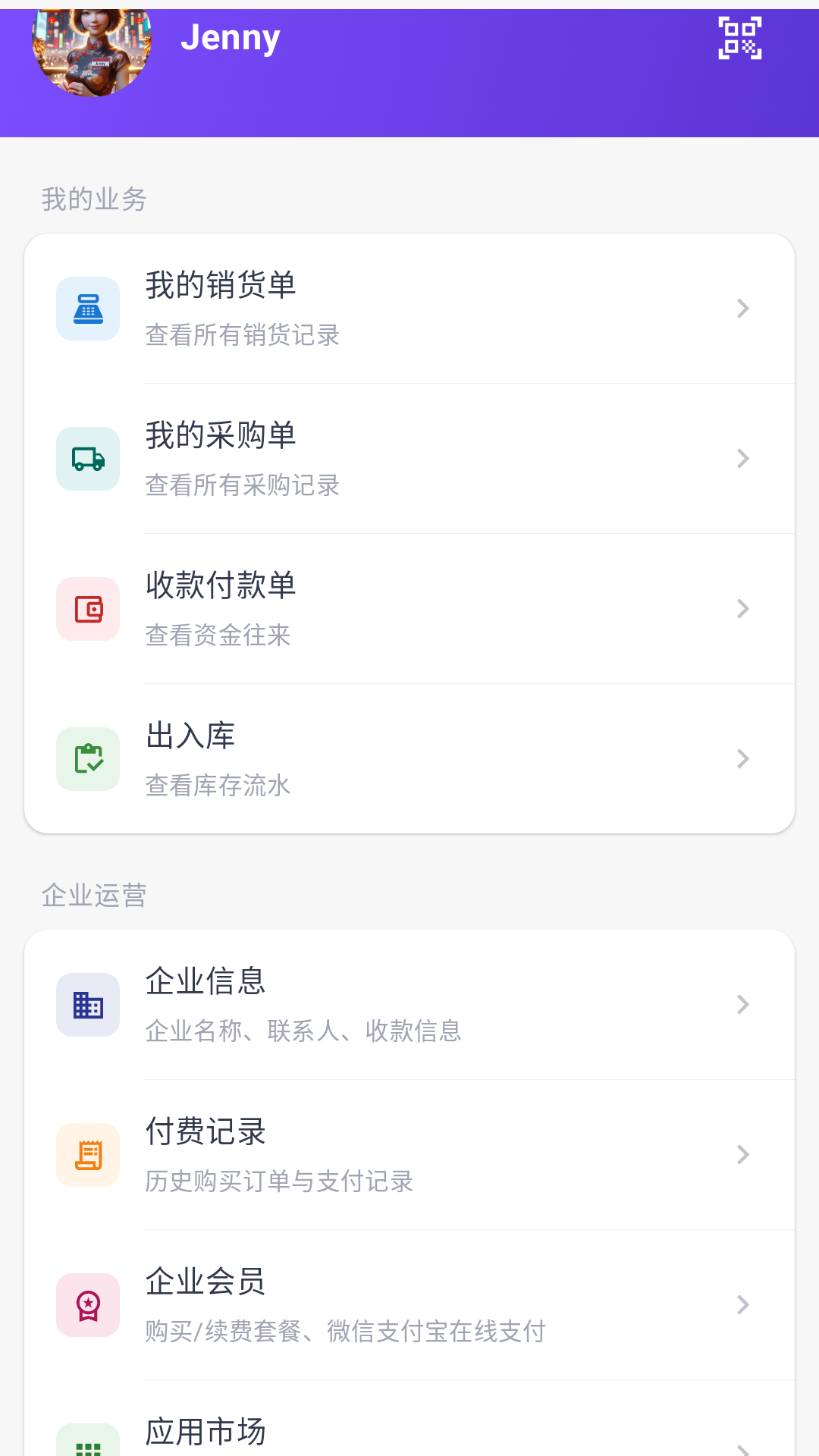Open 我的采购单 to view purchase records
The image size is (819, 1456).
pyautogui.click(x=409, y=457)
